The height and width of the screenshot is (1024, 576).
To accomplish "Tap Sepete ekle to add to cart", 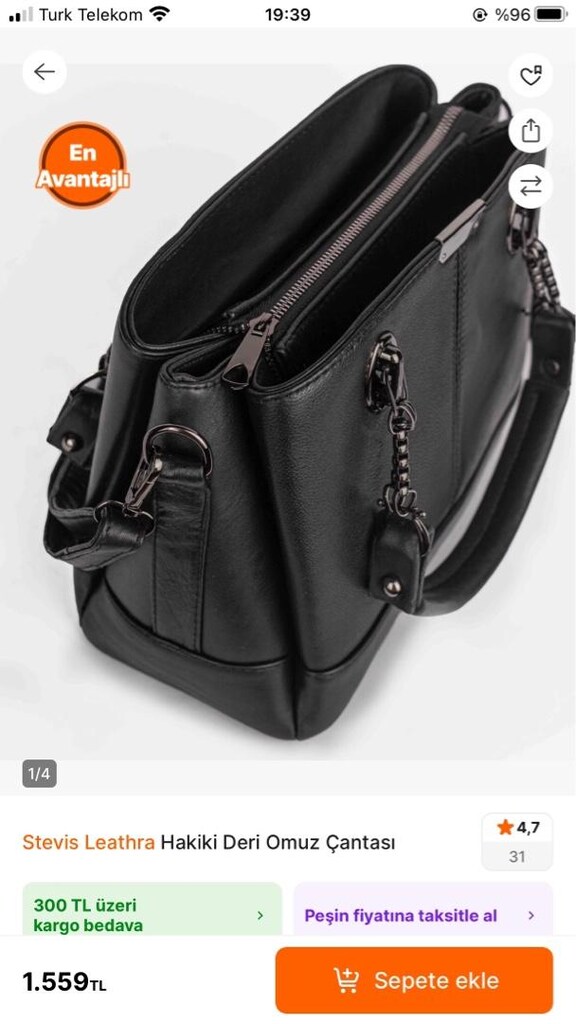I will pyautogui.click(x=414, y=980).
